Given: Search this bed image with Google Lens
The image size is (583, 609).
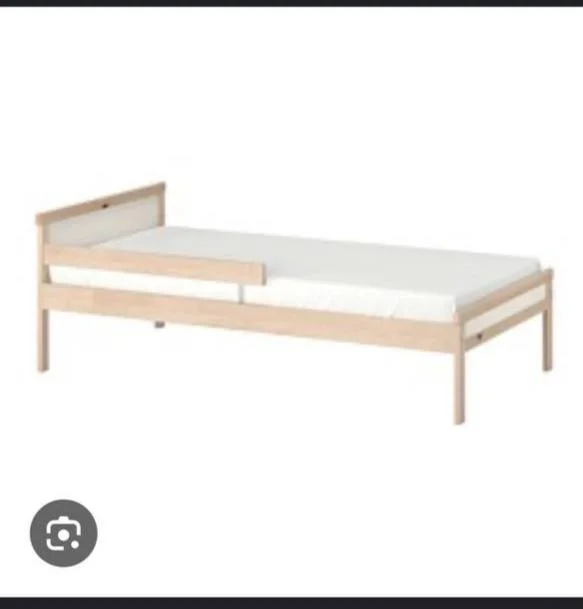Looking at the screenshot, I should click(x=64, y=533).
